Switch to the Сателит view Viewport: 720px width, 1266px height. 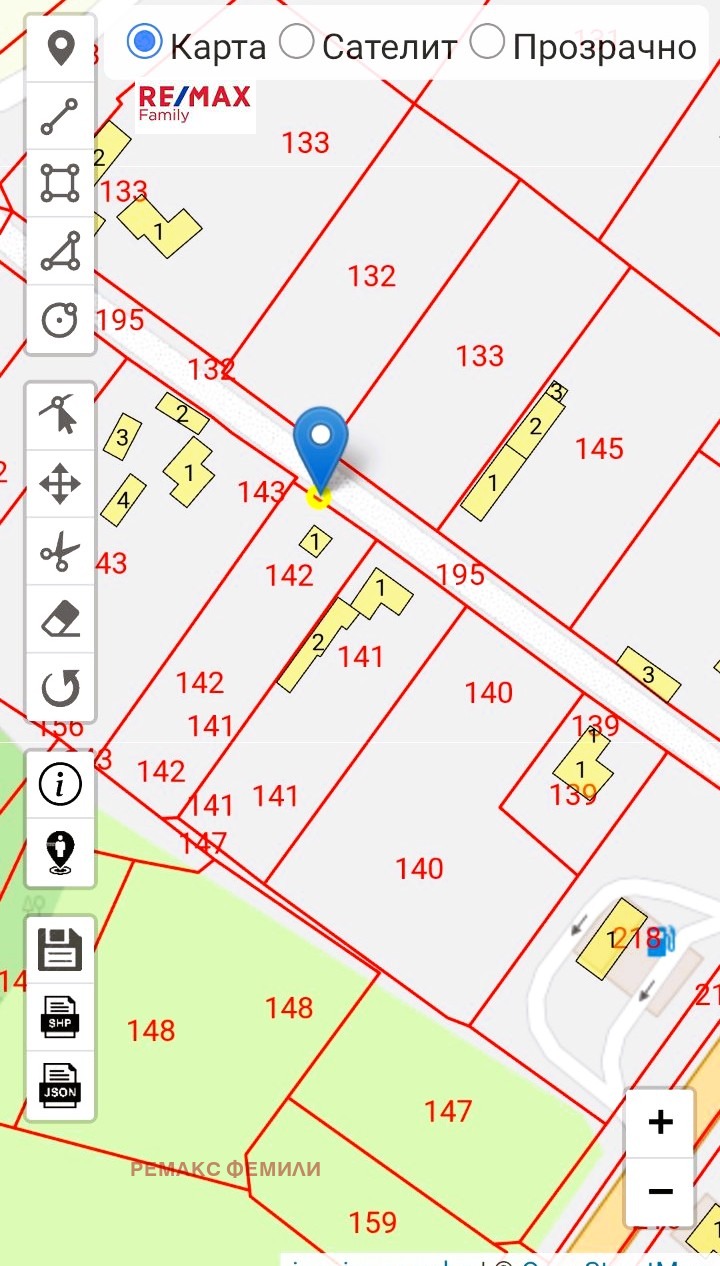297,43
